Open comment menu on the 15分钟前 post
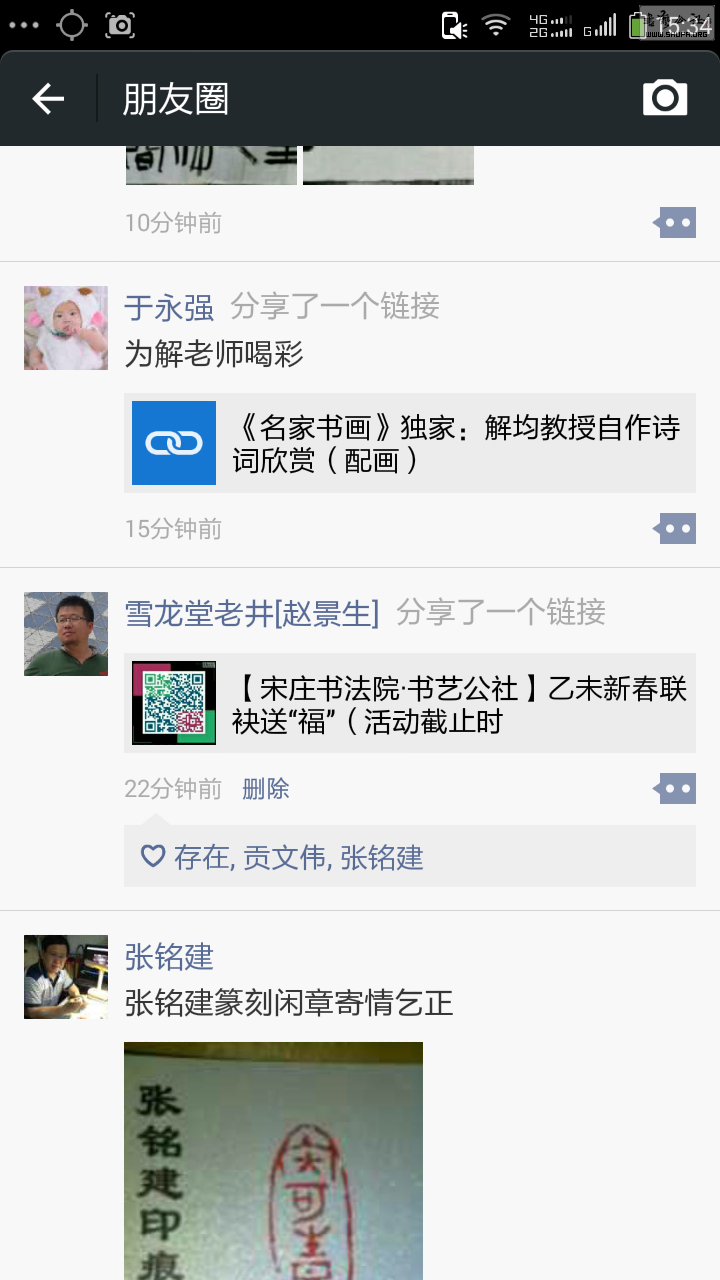 point(677,528)
